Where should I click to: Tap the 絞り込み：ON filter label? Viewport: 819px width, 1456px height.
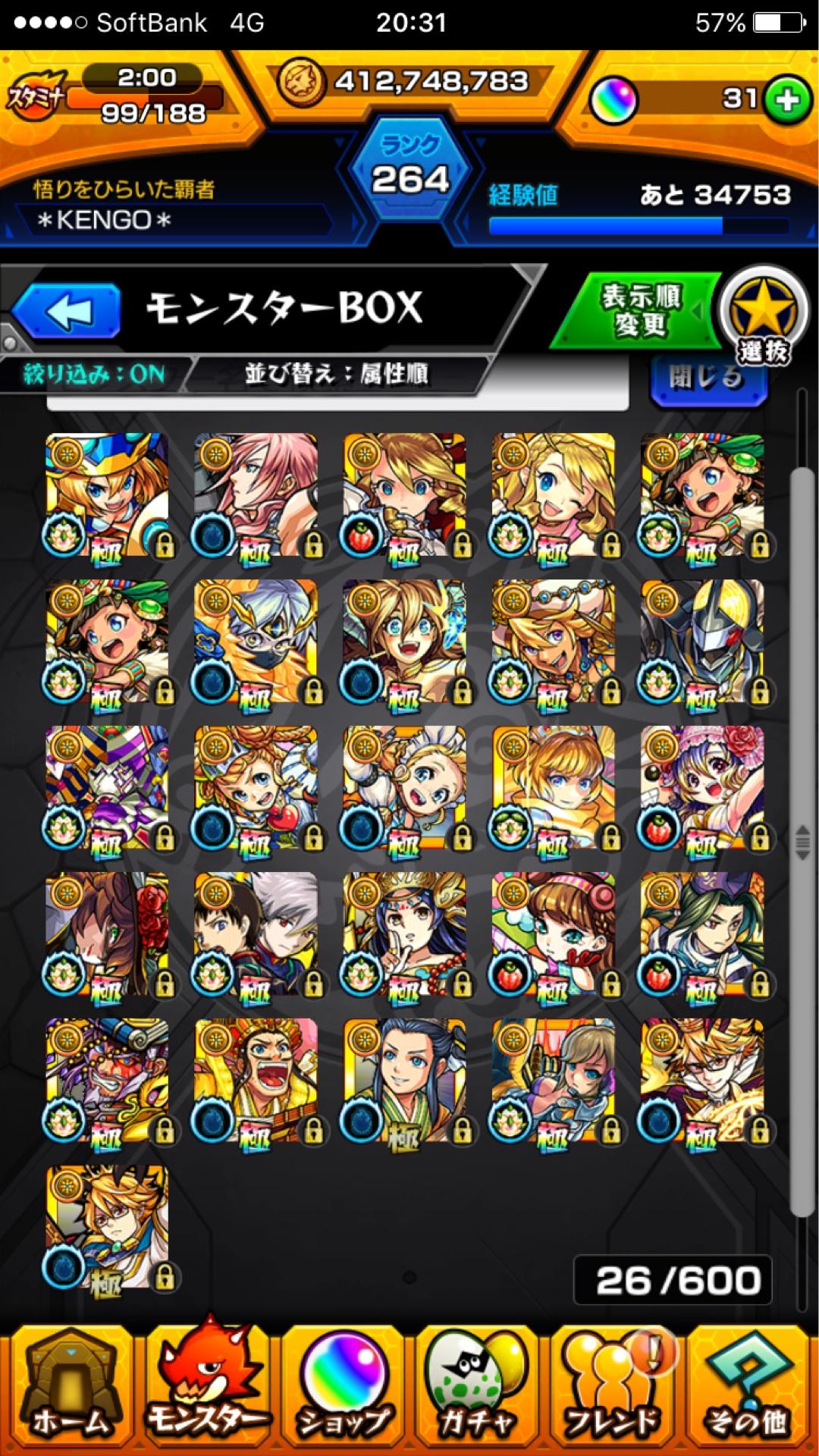93,374
